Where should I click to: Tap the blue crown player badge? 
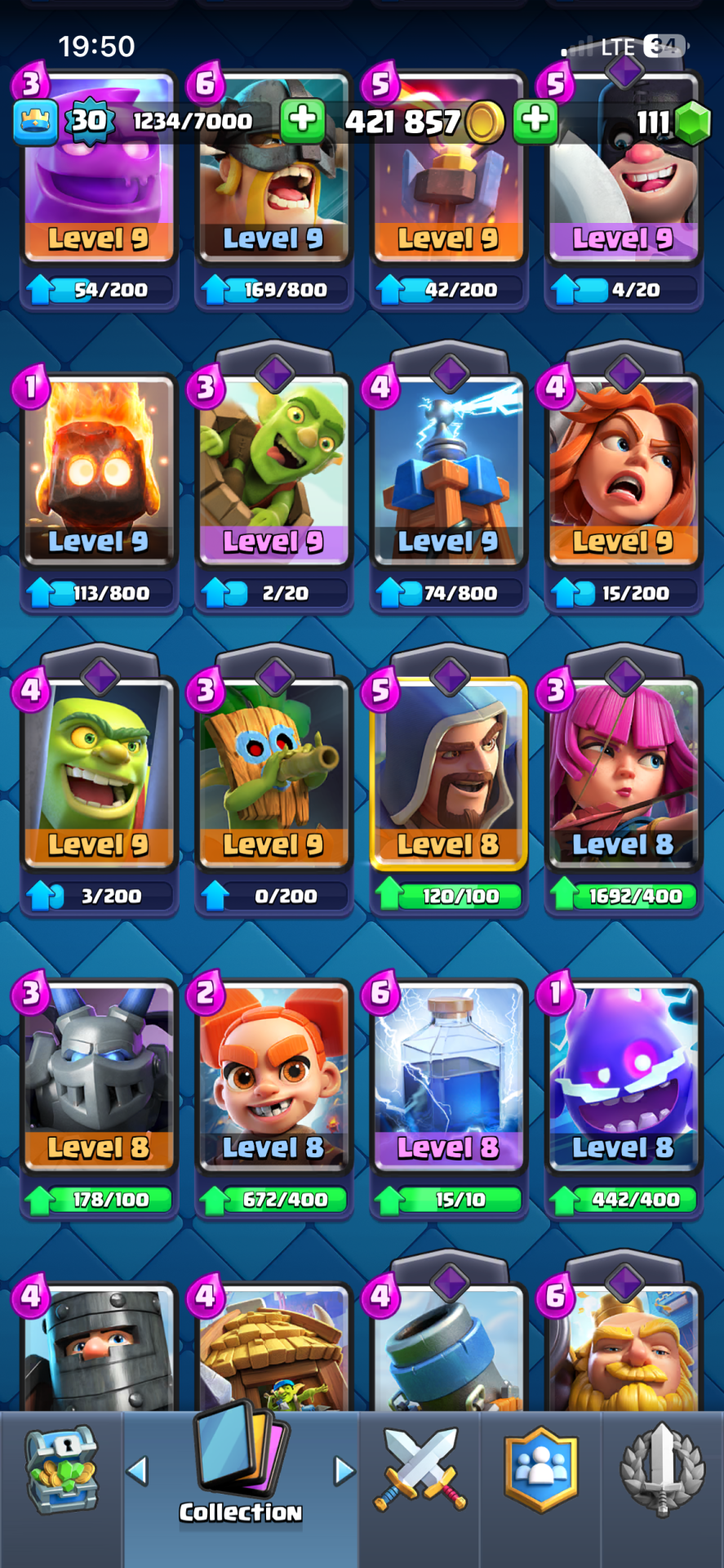tap(35, 121)
